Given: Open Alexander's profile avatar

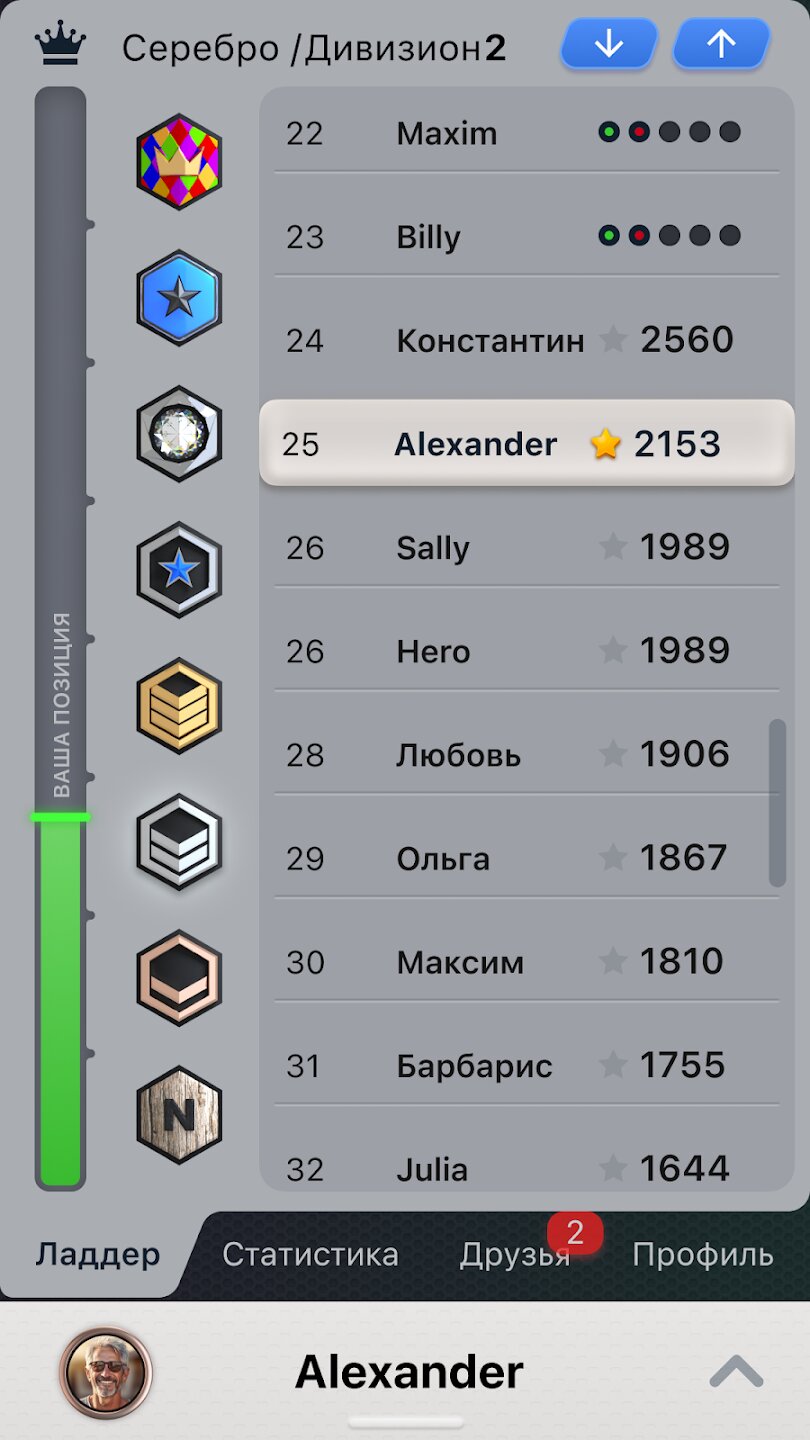Looking at the screenshot, I should [x=105, y=1372].
